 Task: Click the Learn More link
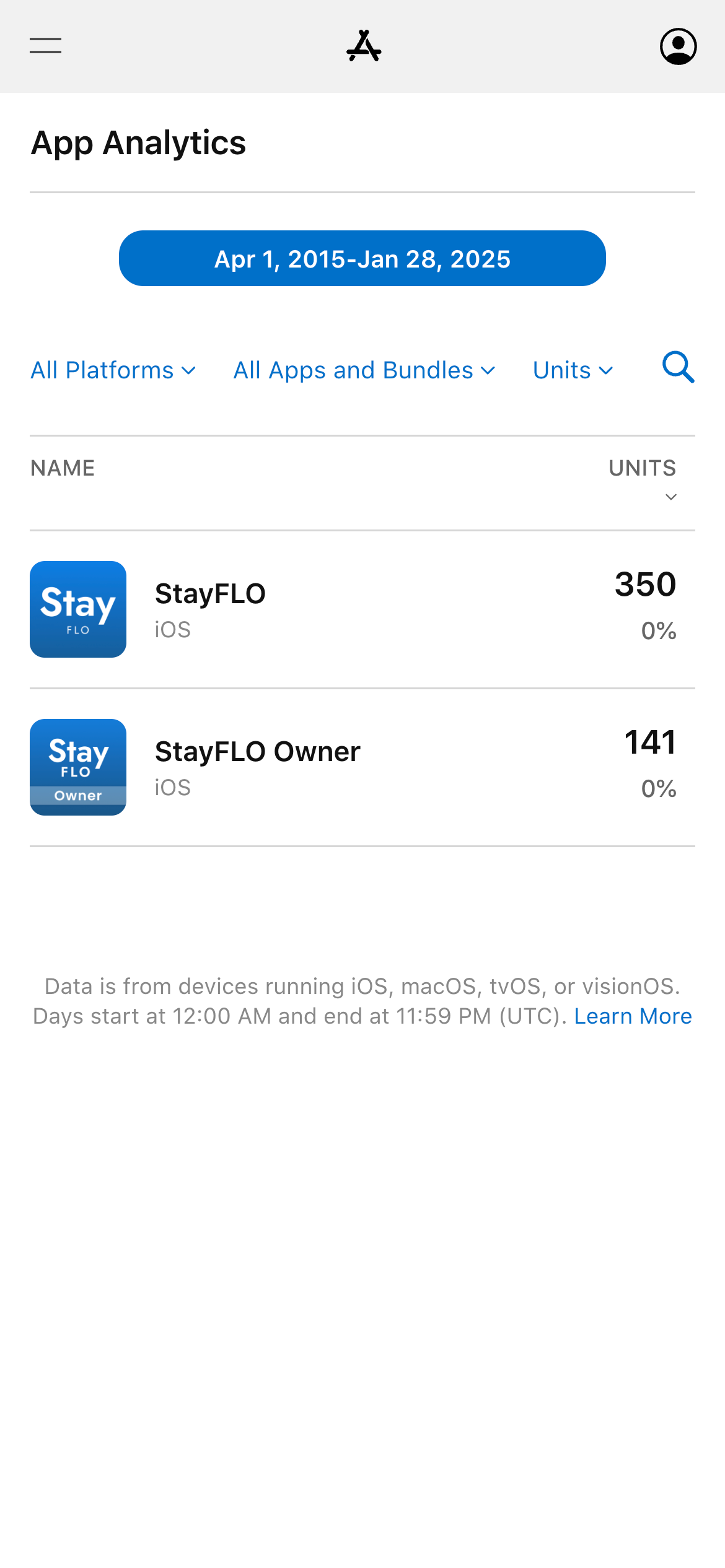point(633,1015)
